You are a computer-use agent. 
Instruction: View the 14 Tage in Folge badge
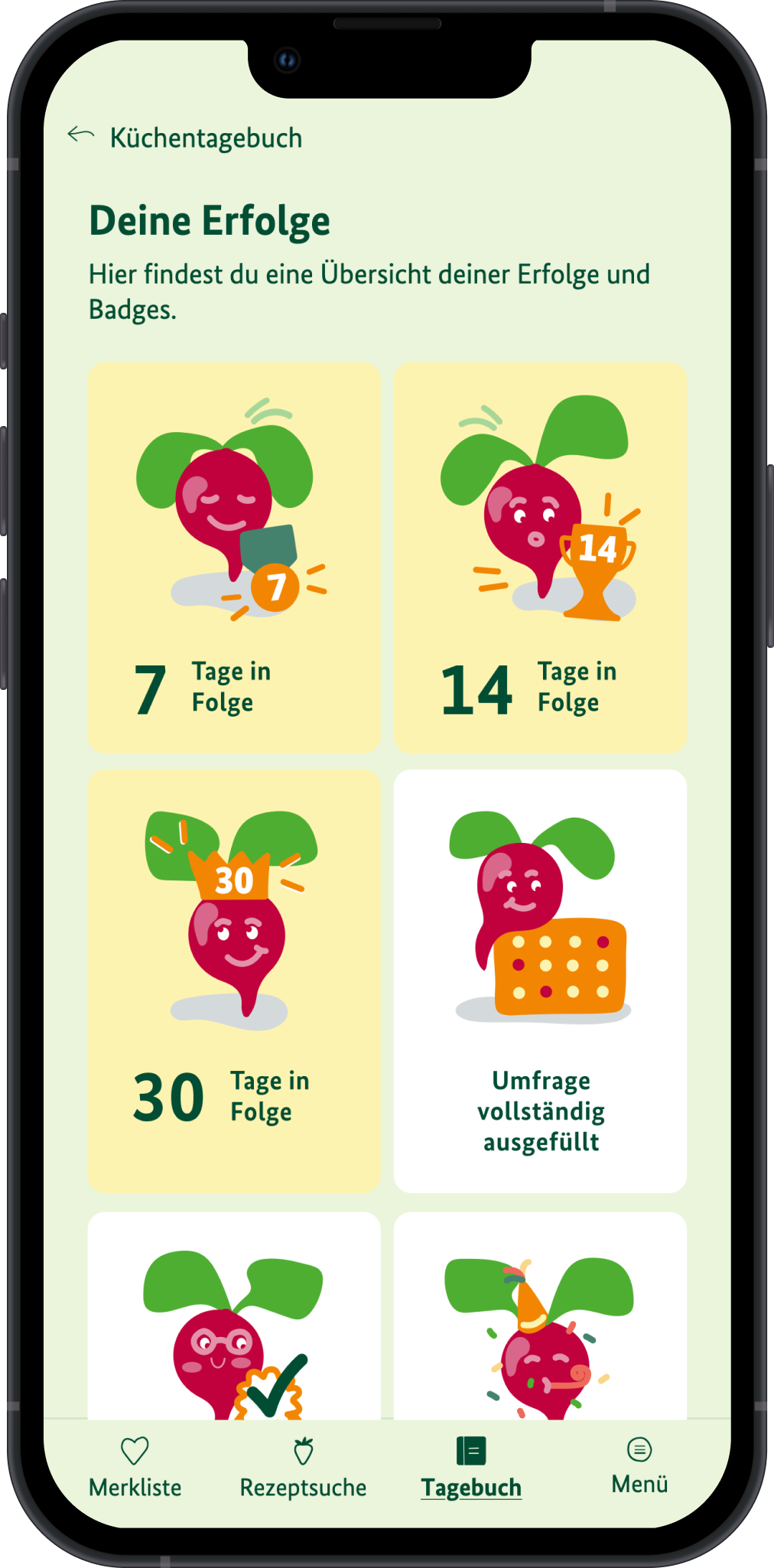[x=540, y=558]
